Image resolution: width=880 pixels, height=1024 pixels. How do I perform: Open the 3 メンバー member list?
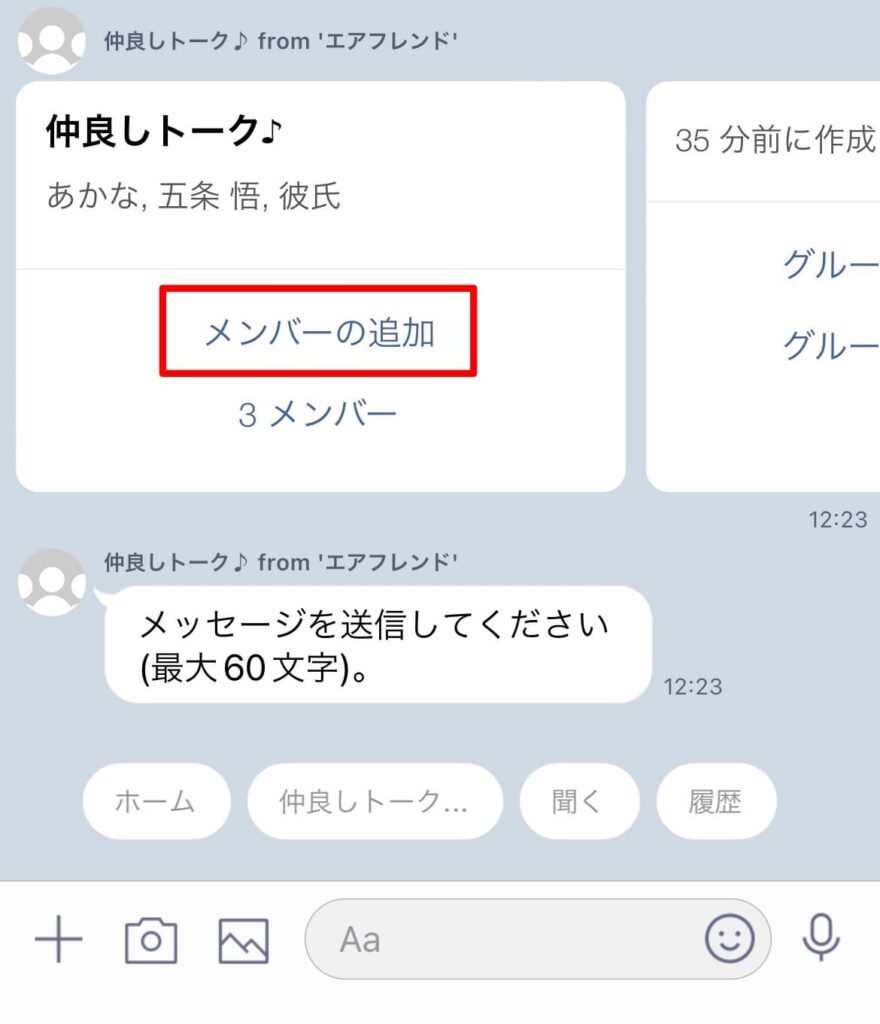pos(318,414)
